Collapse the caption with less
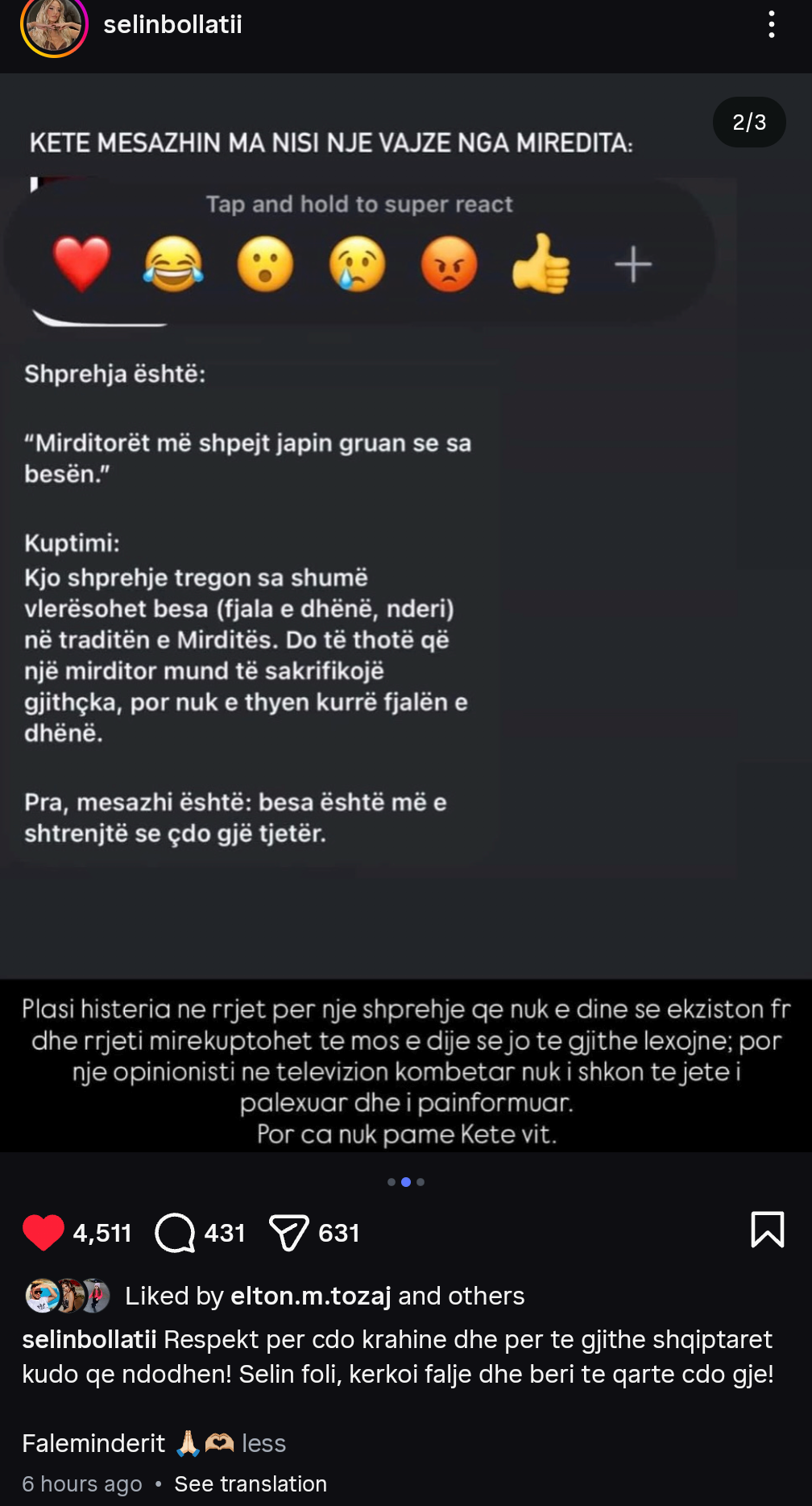The height and width of the screenshot is (1506, 812). pos(263,1443)
